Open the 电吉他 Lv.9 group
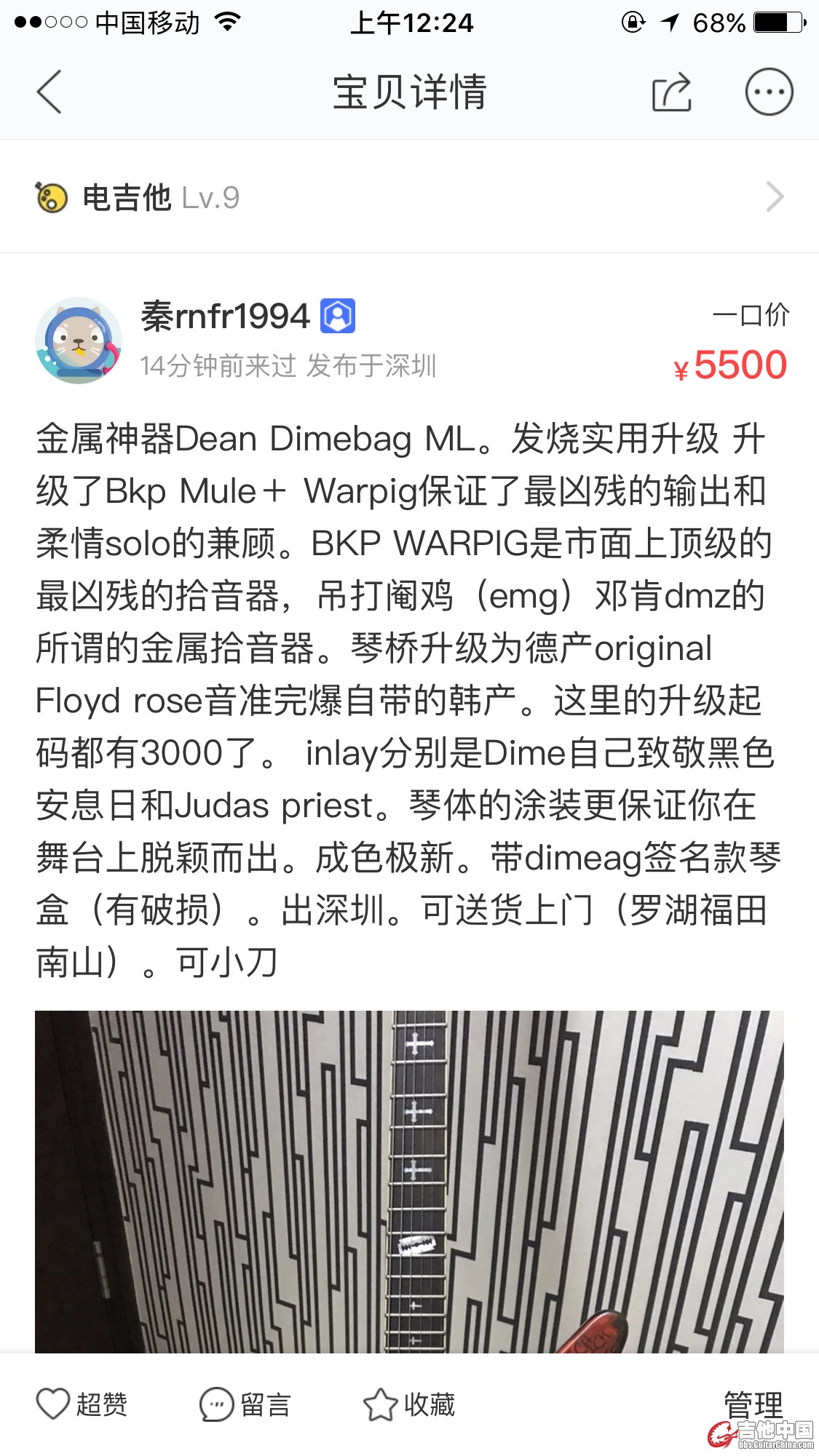 (x=409, y=197)
